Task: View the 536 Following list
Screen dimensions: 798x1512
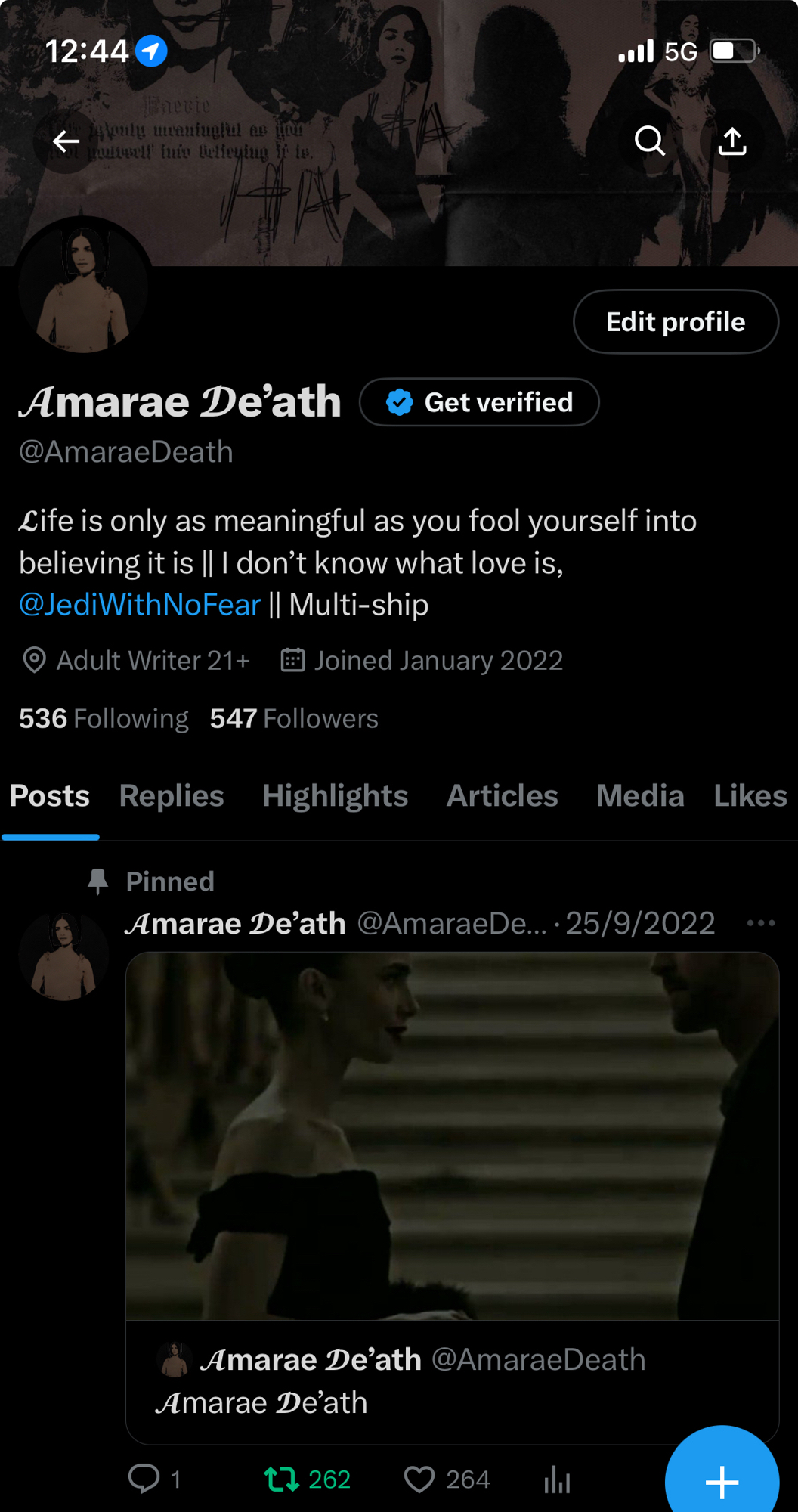Action: click(104, 718)
